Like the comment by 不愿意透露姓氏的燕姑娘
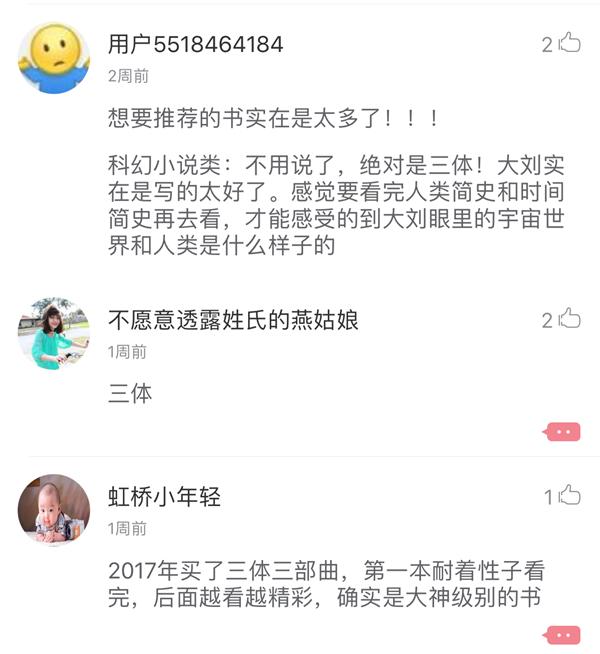The image size is (600, 654). tap(569, 319)
